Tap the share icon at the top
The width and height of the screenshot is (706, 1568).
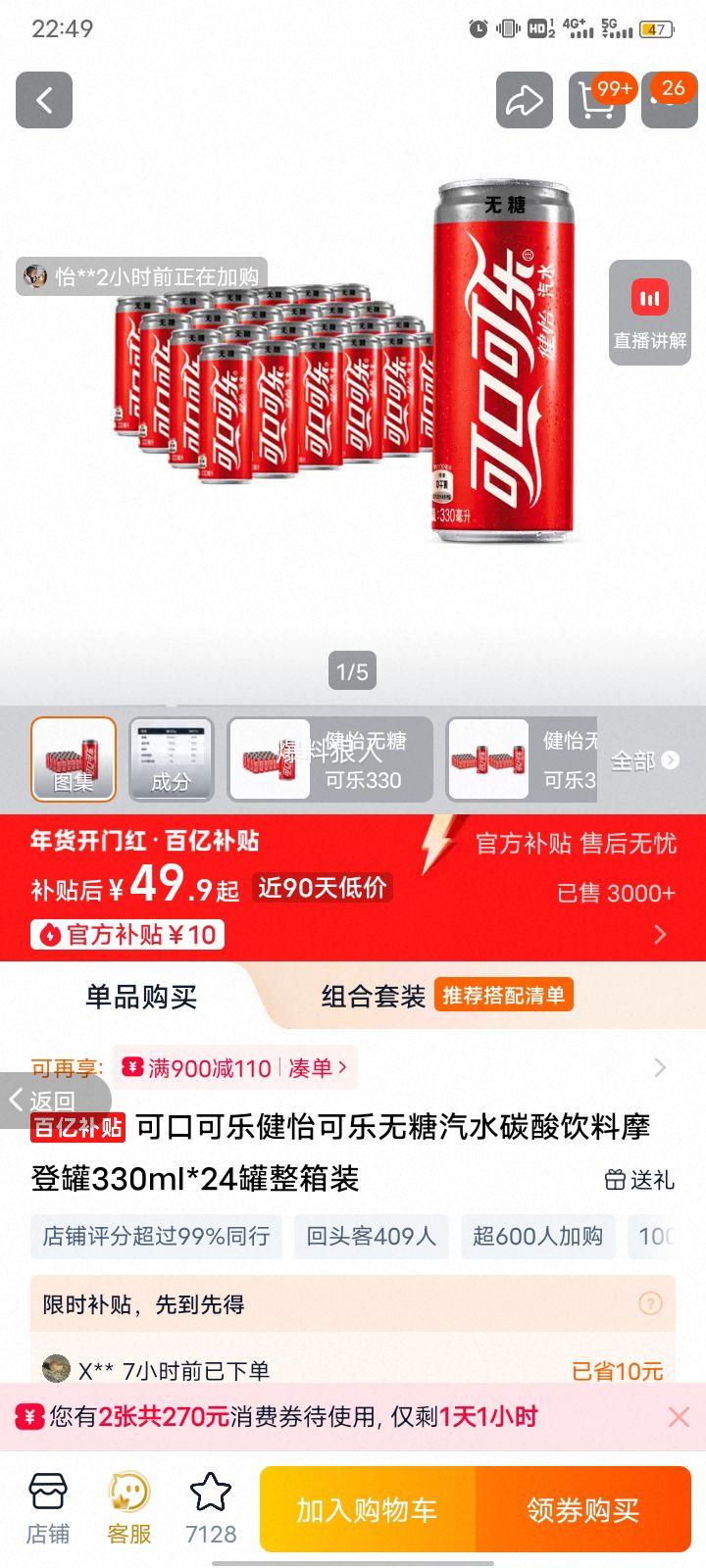[x=523, y=101]
